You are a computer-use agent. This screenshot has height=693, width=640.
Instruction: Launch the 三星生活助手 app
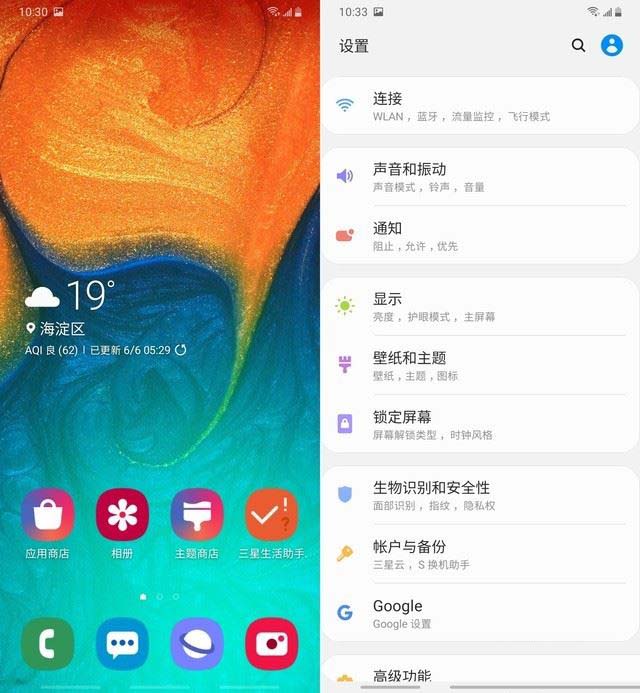point(271,515)
